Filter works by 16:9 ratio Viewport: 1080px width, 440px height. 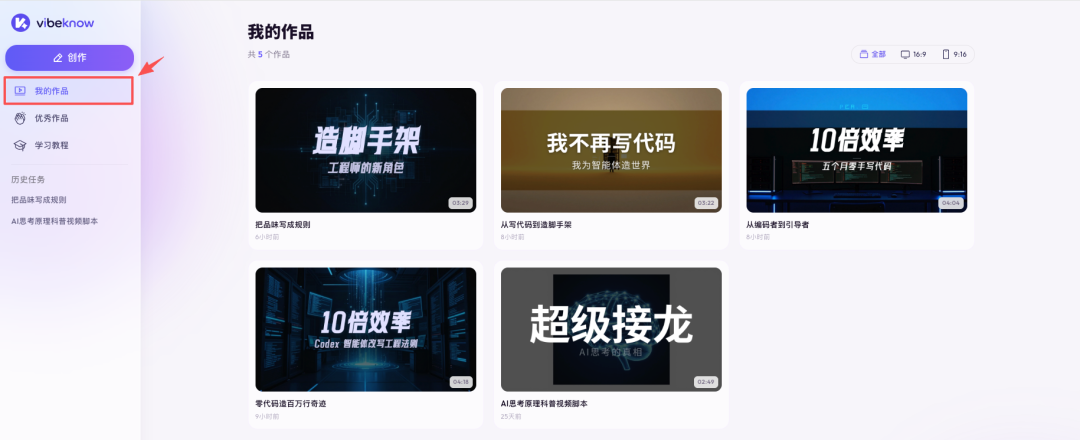point(913,54)
